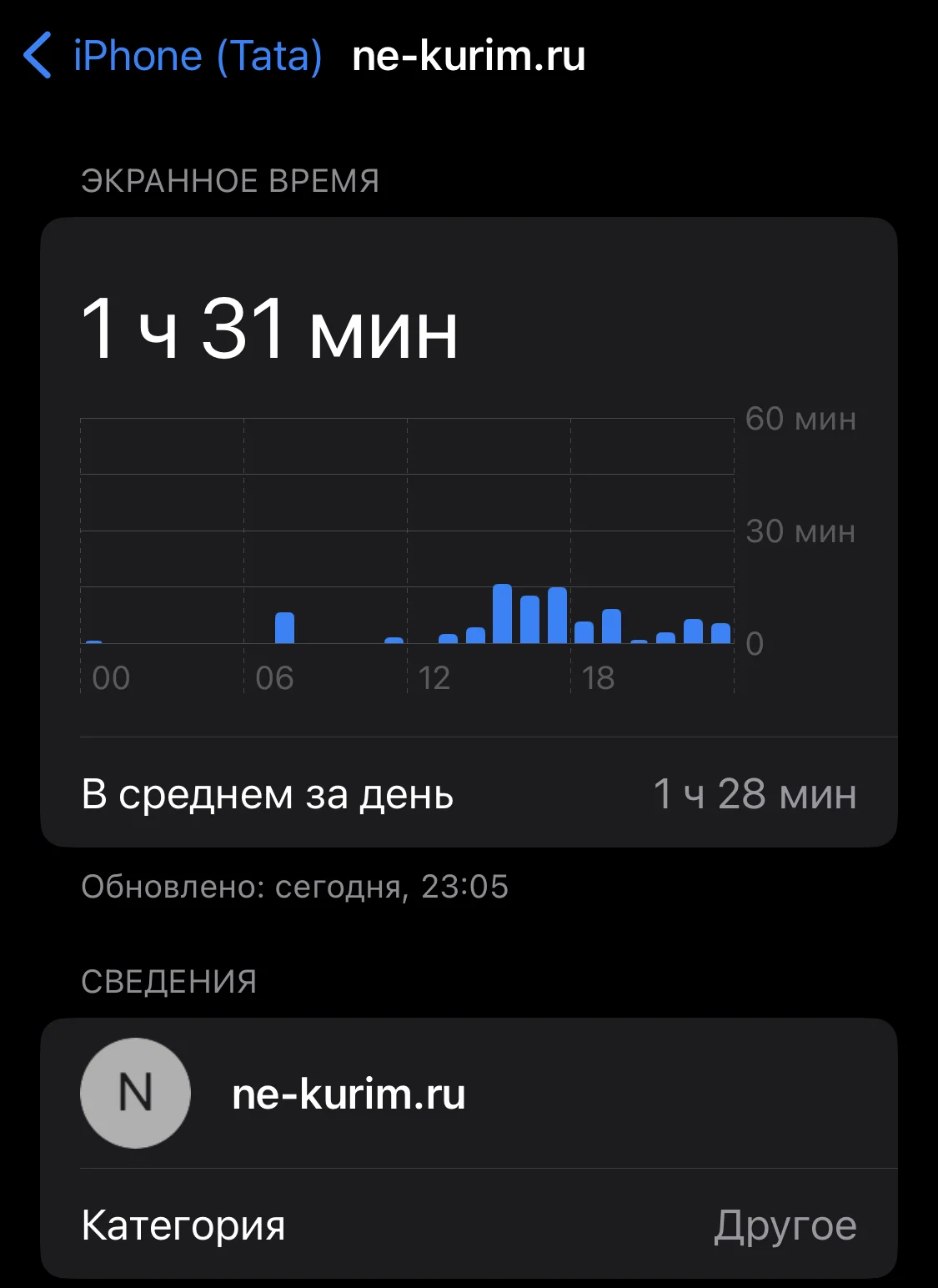Select the 0 axis label on the chart
This screenshot has width=938, height=1288.
[755, 642]
